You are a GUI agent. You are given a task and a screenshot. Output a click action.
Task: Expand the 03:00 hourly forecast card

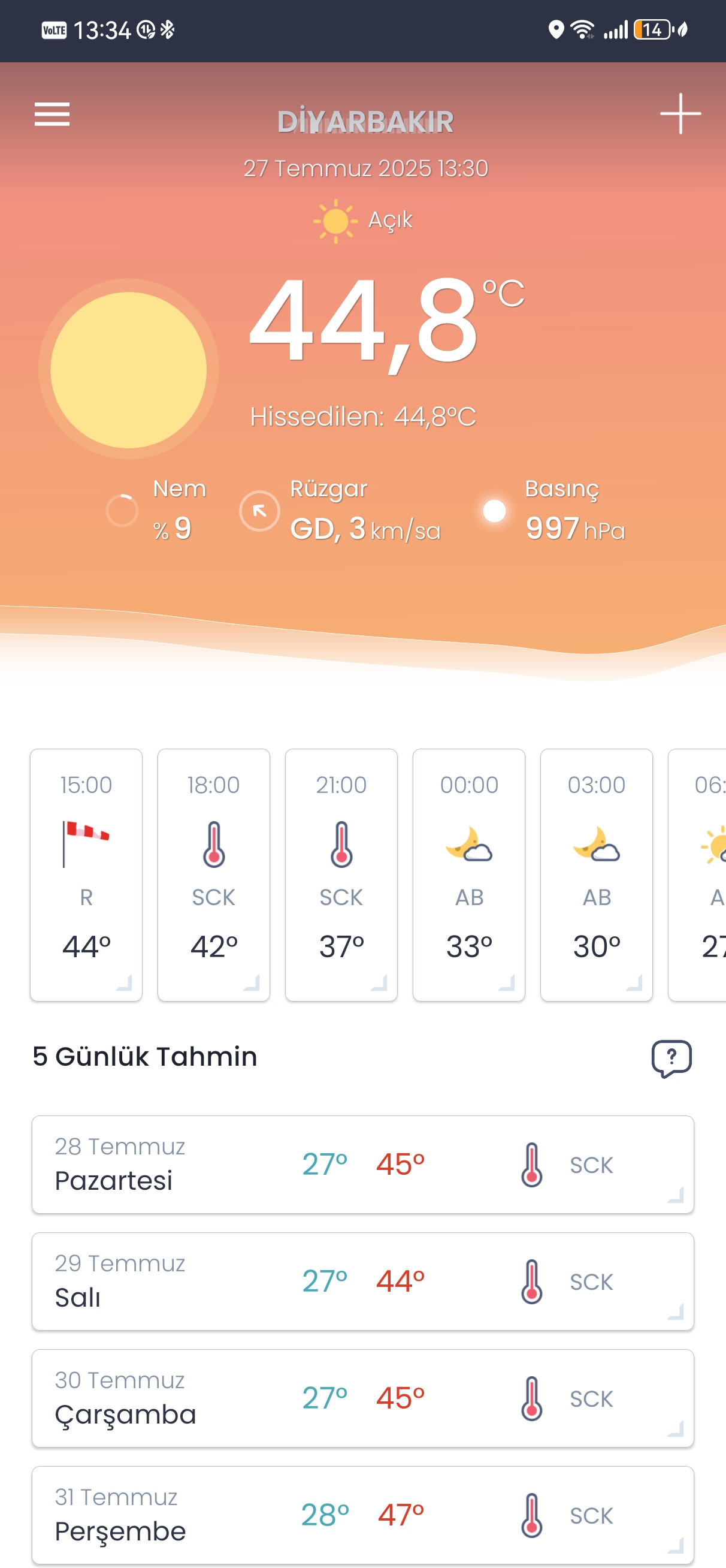click(x=597, y=874)
